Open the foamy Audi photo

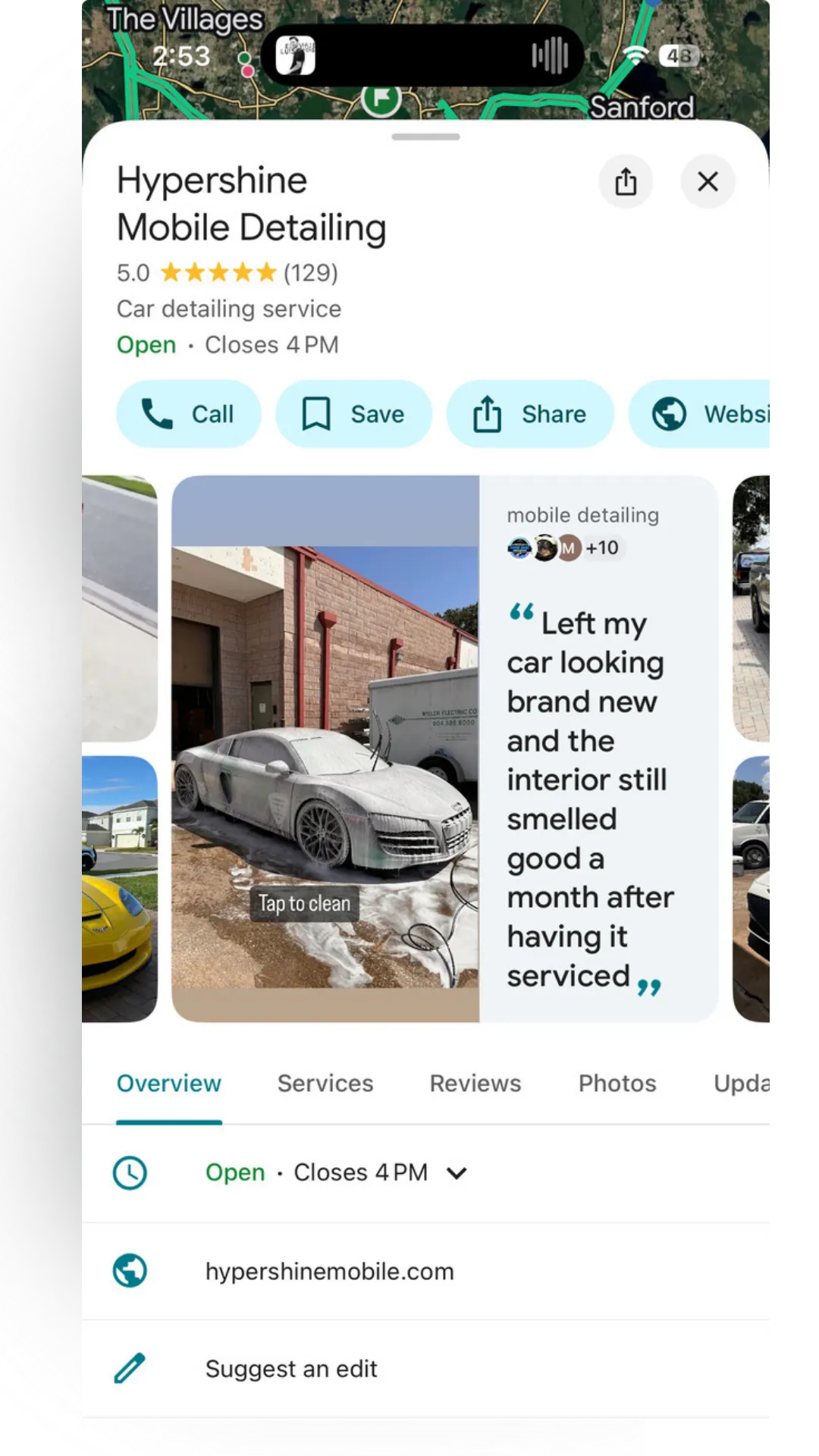tap(325, 748)
